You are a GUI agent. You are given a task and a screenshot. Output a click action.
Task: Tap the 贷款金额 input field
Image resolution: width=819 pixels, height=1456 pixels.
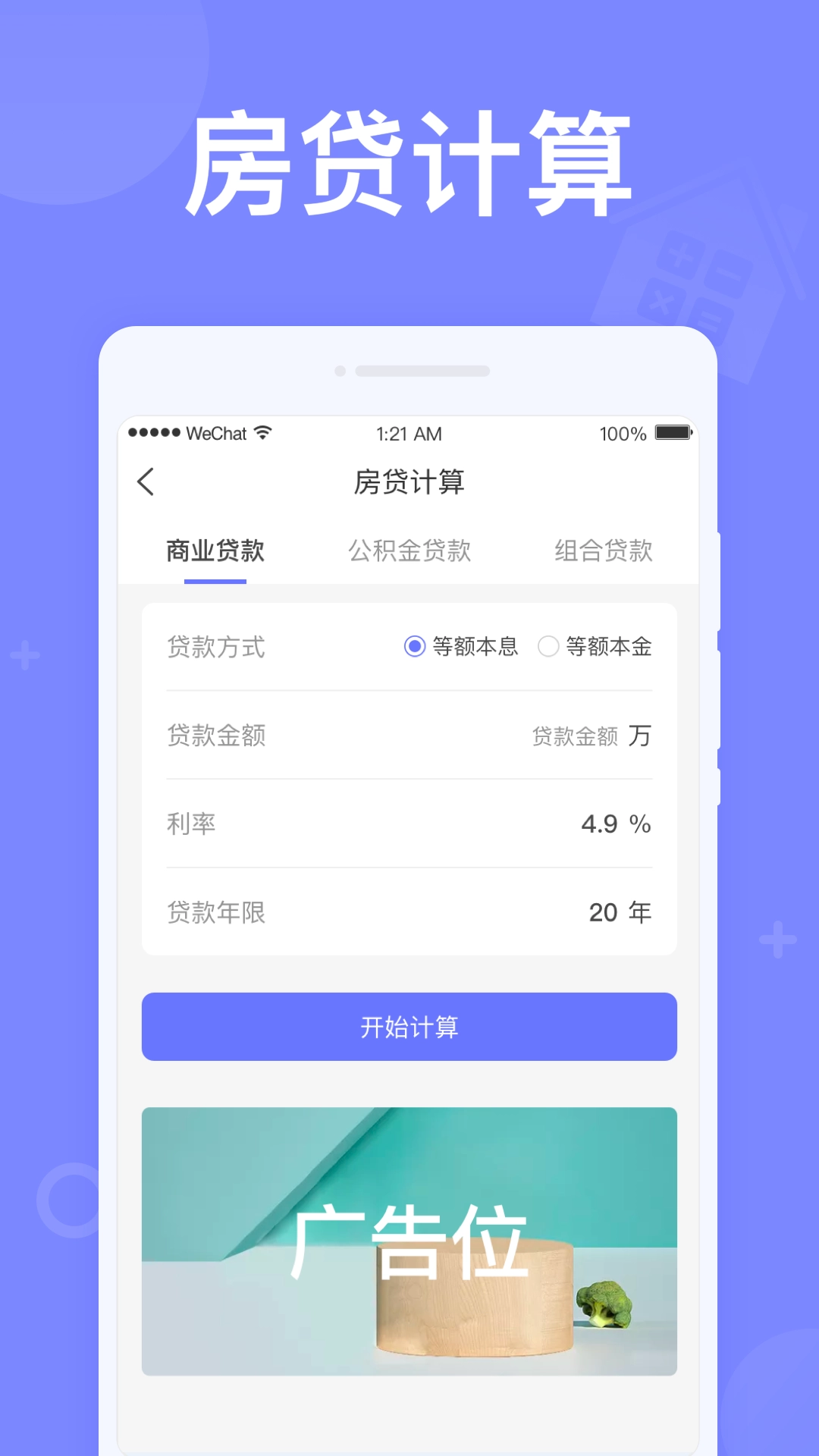[x=574, y=735]
